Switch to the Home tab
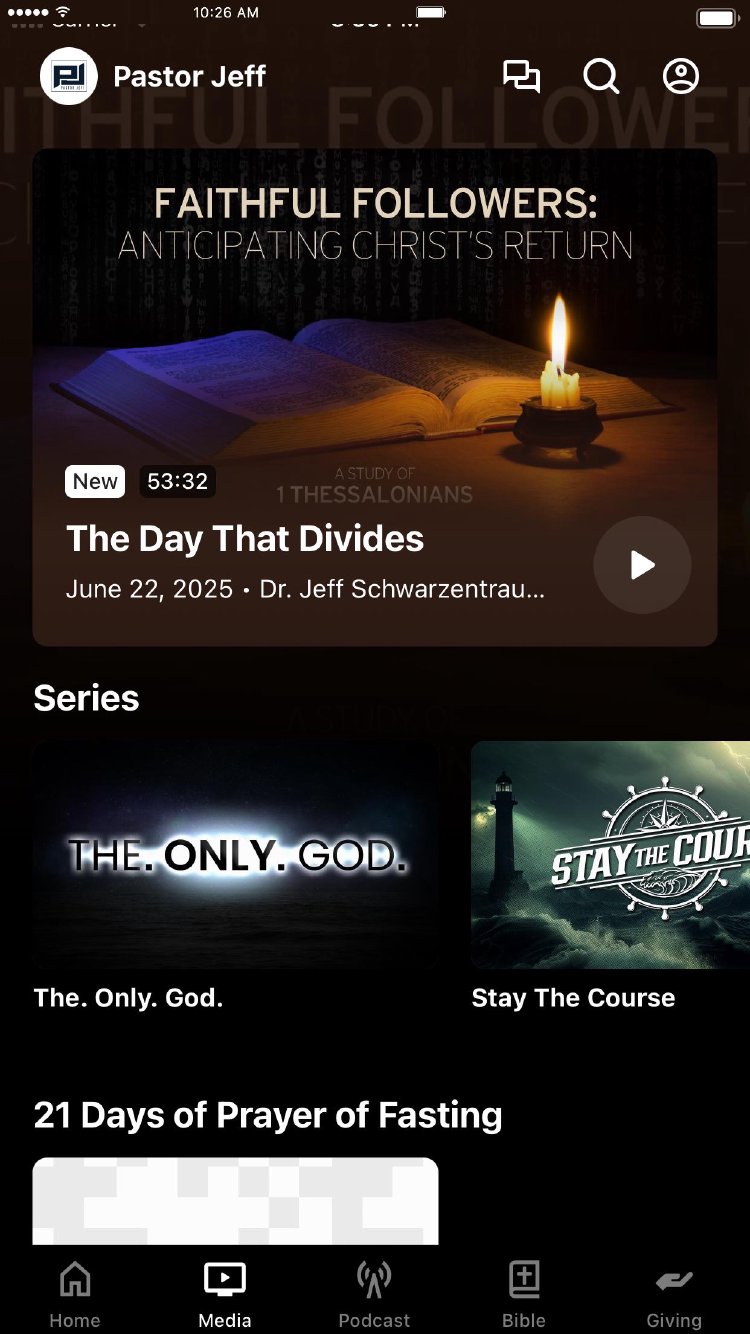 click(75, 1294)
